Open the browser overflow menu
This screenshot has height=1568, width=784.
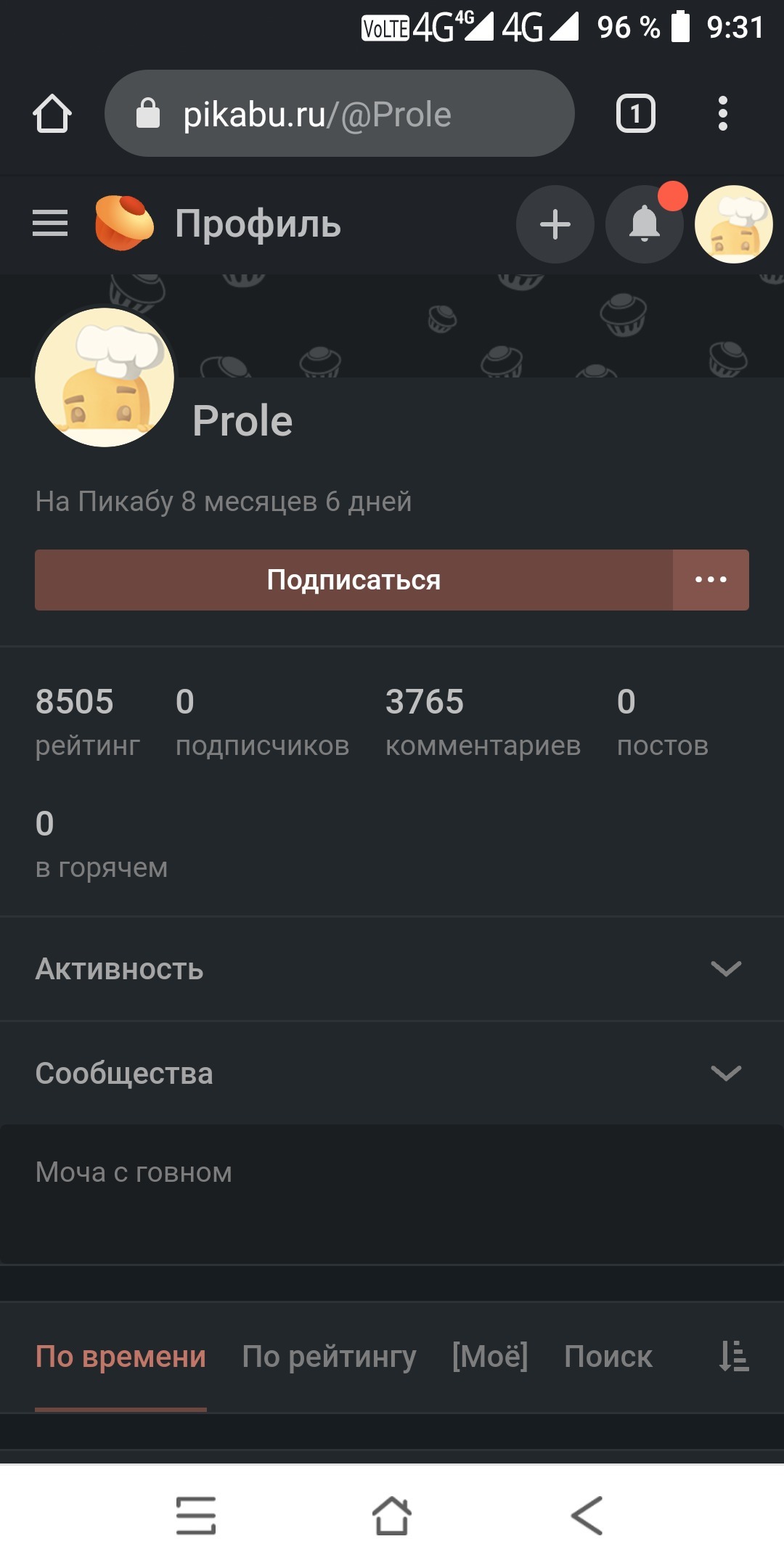tap(722, 114)
